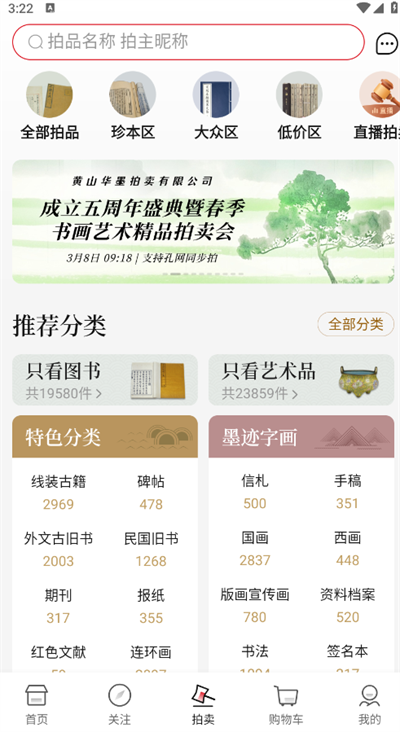Open the 珍本区 section
400x732 pixels.
click(x=133, y=106)
